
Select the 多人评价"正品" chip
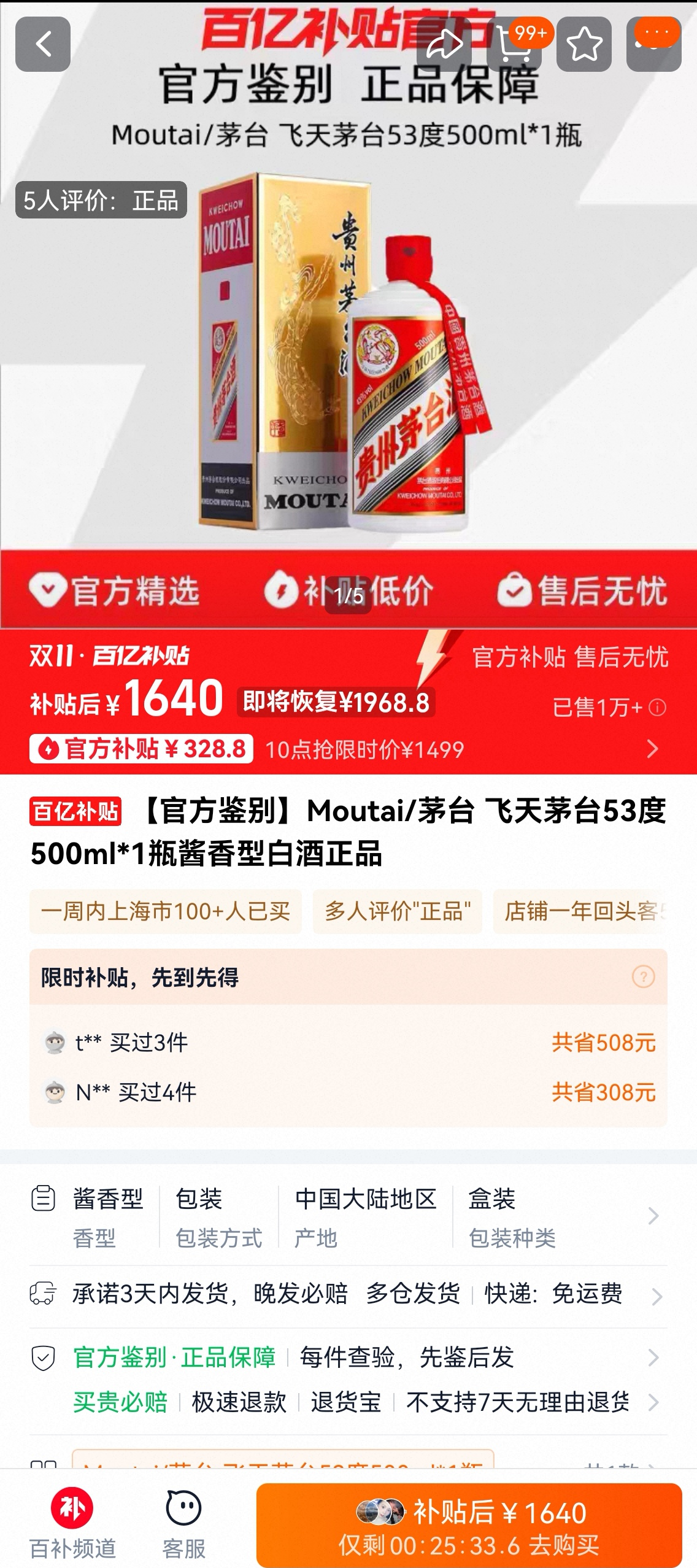[x=398, y=911]
